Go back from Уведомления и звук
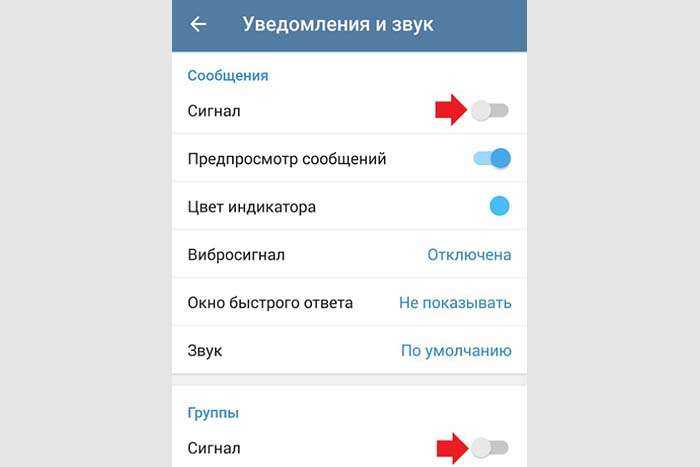The height and width of the screenshot is (467, 700). coord(199,25)
